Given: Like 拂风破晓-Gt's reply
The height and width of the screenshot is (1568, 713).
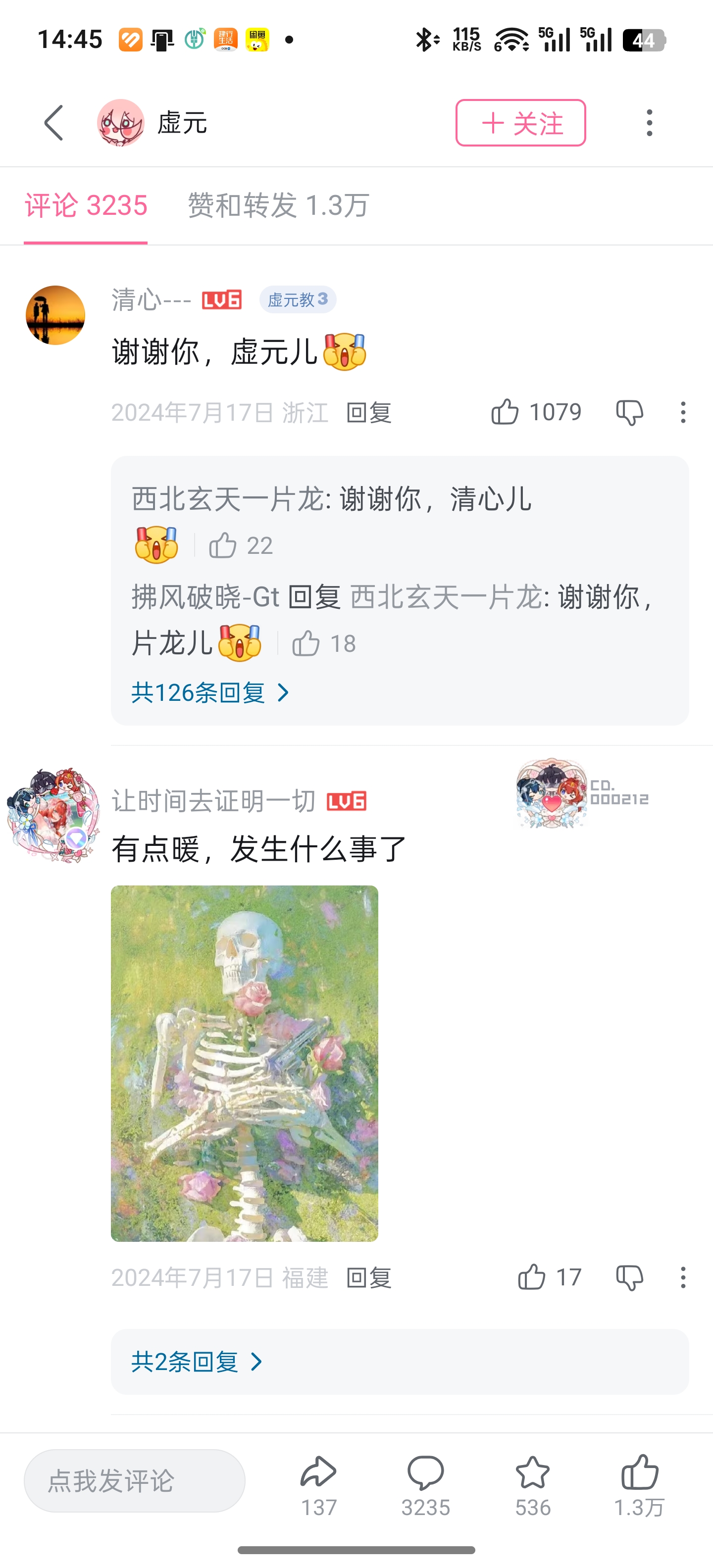Looking at the screenshot, I should [x=306, y=643].
